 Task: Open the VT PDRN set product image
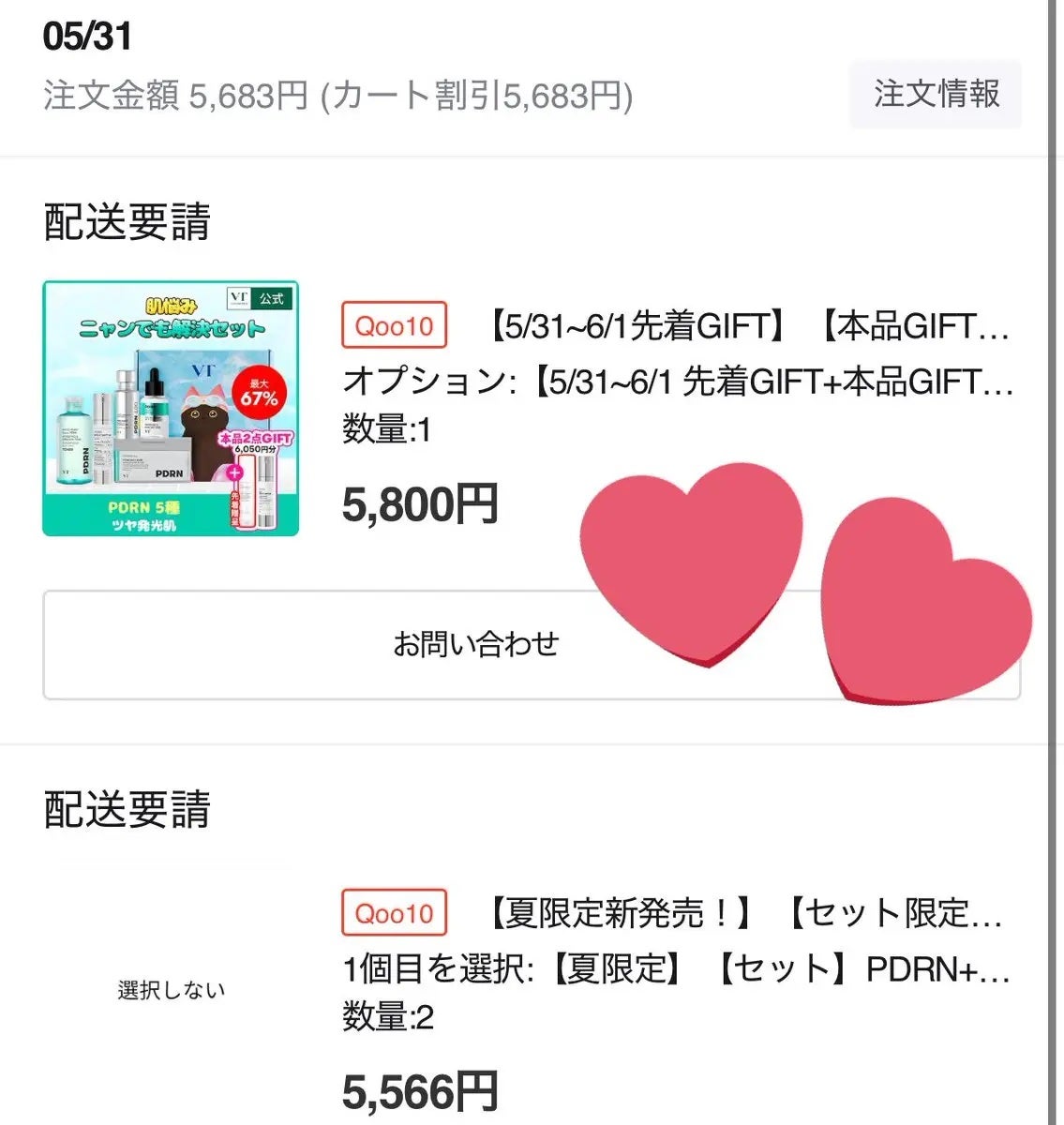pyautogui.click(x=171, y=409)
